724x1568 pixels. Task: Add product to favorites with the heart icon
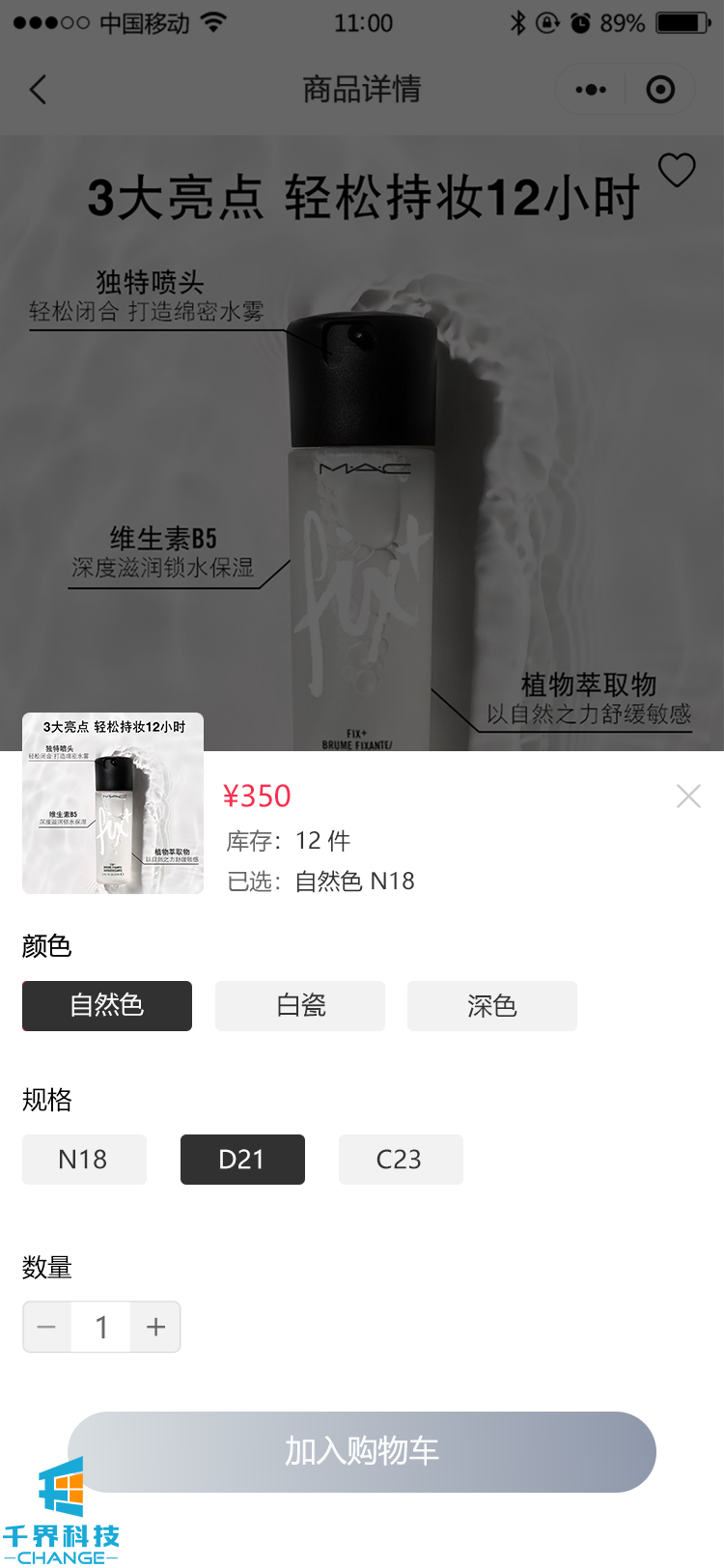point(677,170)
